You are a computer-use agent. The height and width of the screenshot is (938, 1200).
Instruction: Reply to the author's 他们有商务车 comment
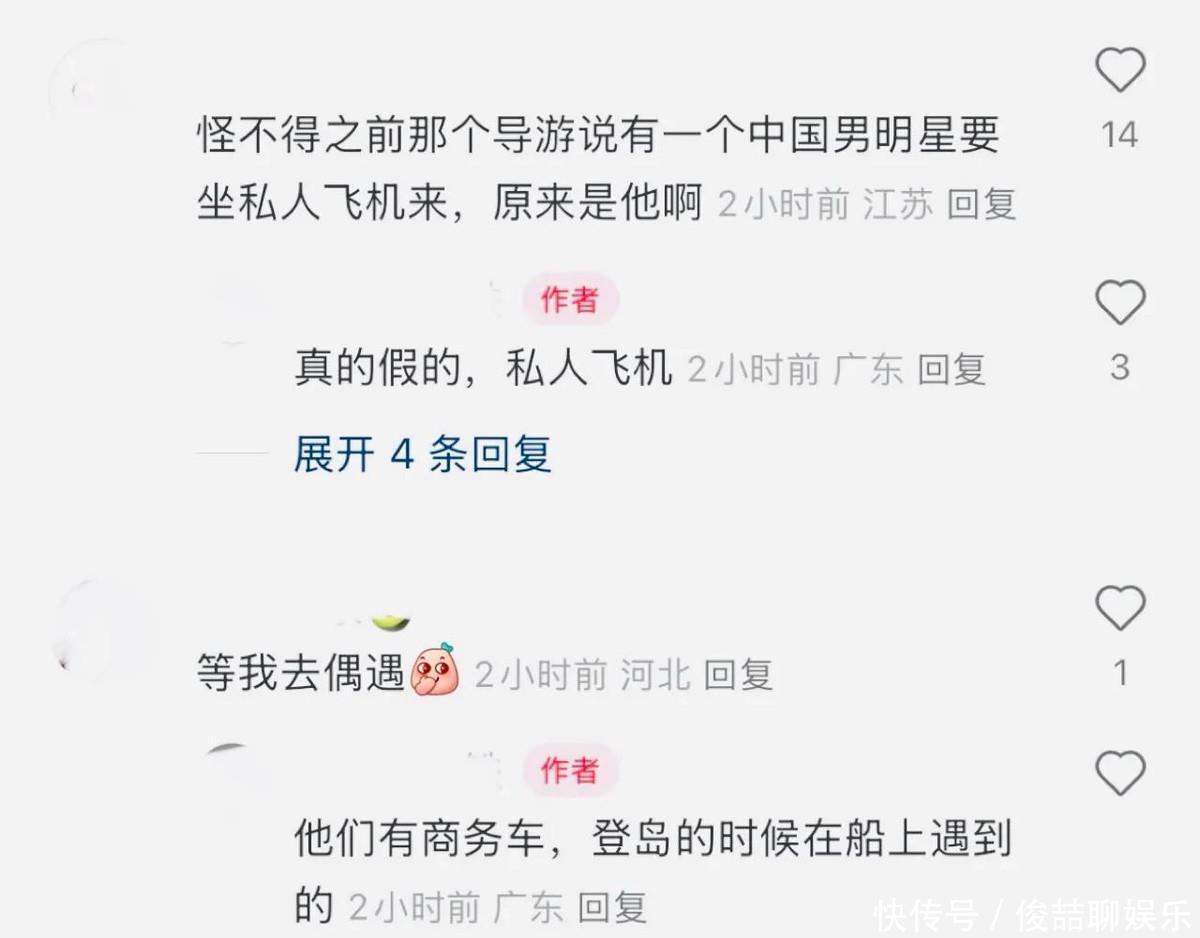[x=612, y=907]
